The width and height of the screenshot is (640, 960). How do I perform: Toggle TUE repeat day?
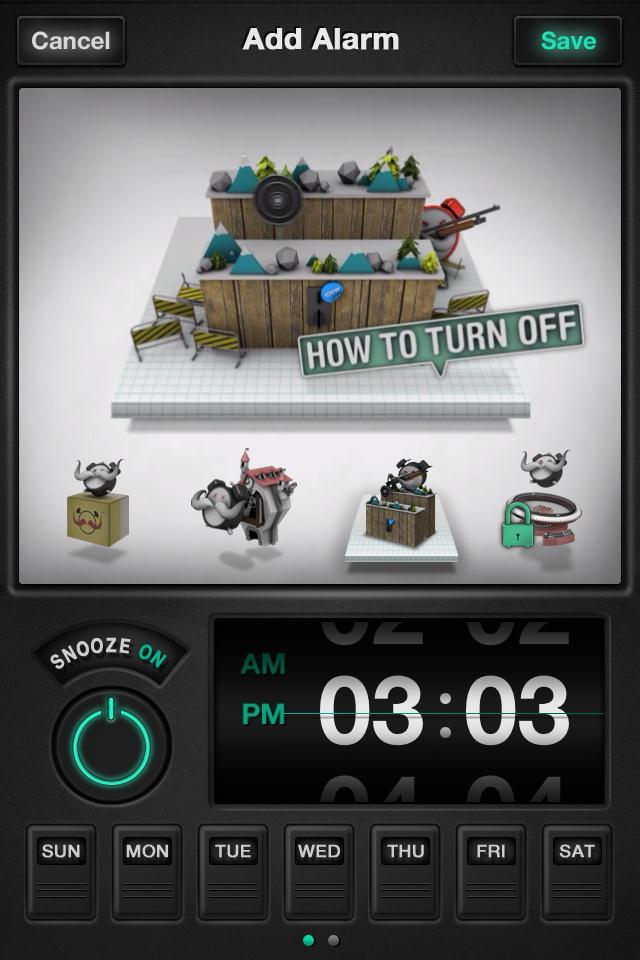pyautogui.click(x=233, y=872)
